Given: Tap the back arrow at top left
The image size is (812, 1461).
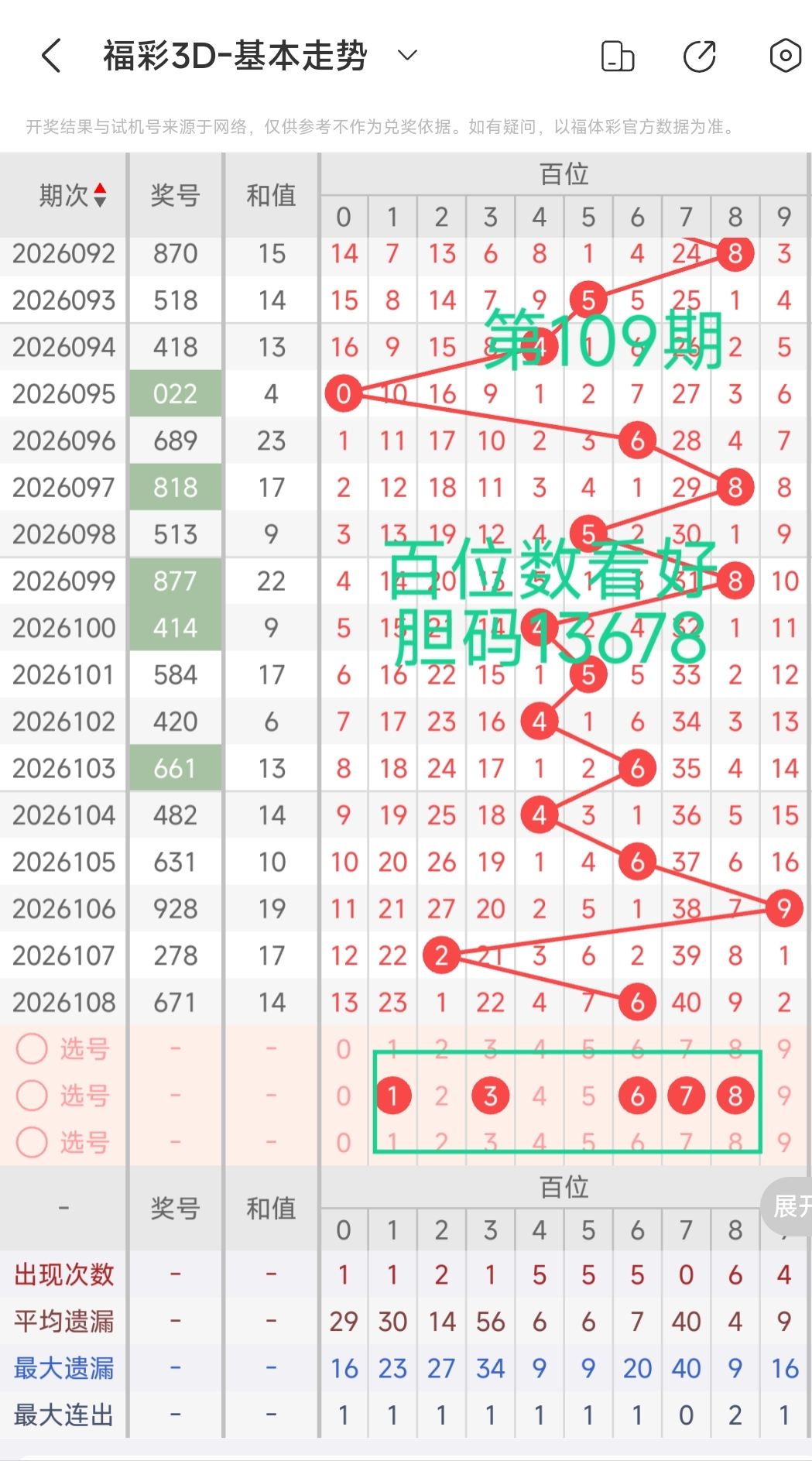Looking at the screenshot, I should pyautogui.click(x=51, y=55).
